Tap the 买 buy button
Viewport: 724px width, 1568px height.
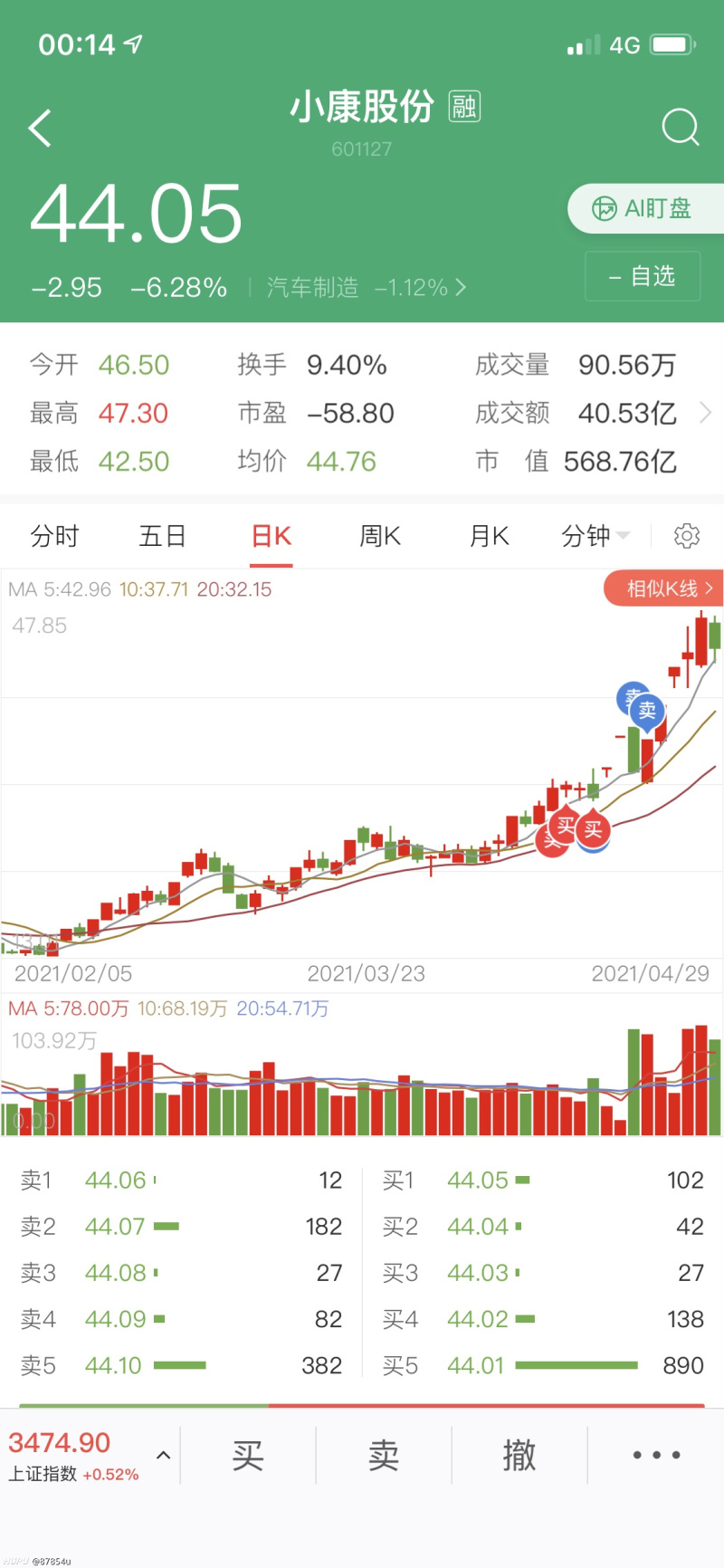[248, 1455]
